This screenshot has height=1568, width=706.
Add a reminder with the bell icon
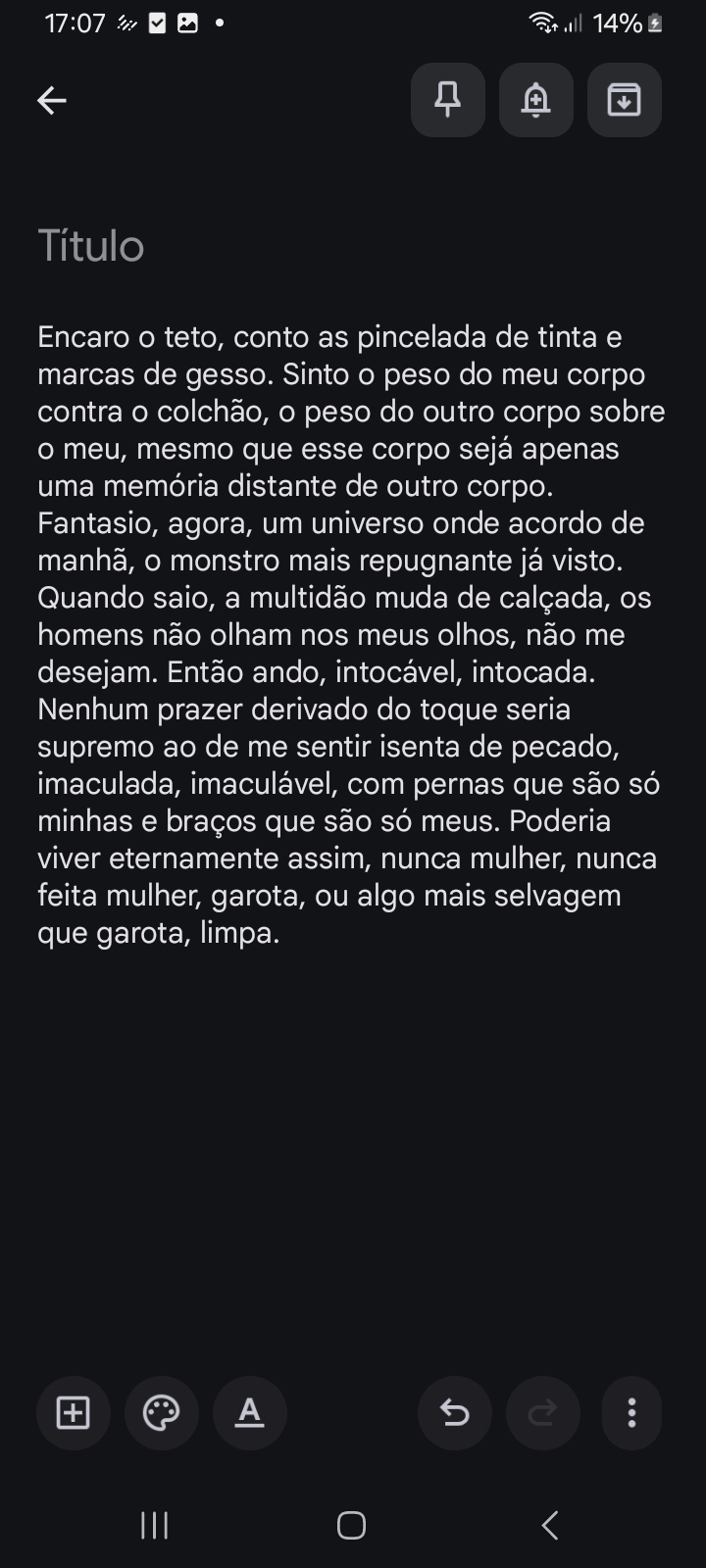pos(536,100)
